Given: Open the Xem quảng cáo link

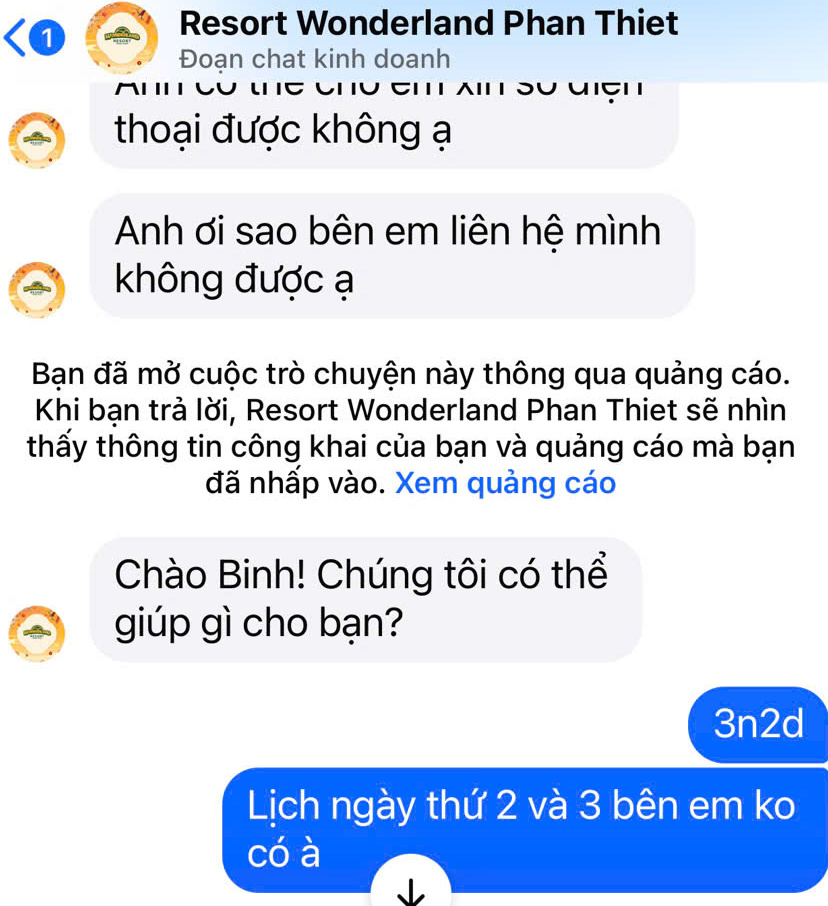Looking at the screenshot, I should (x=505, y=483).
